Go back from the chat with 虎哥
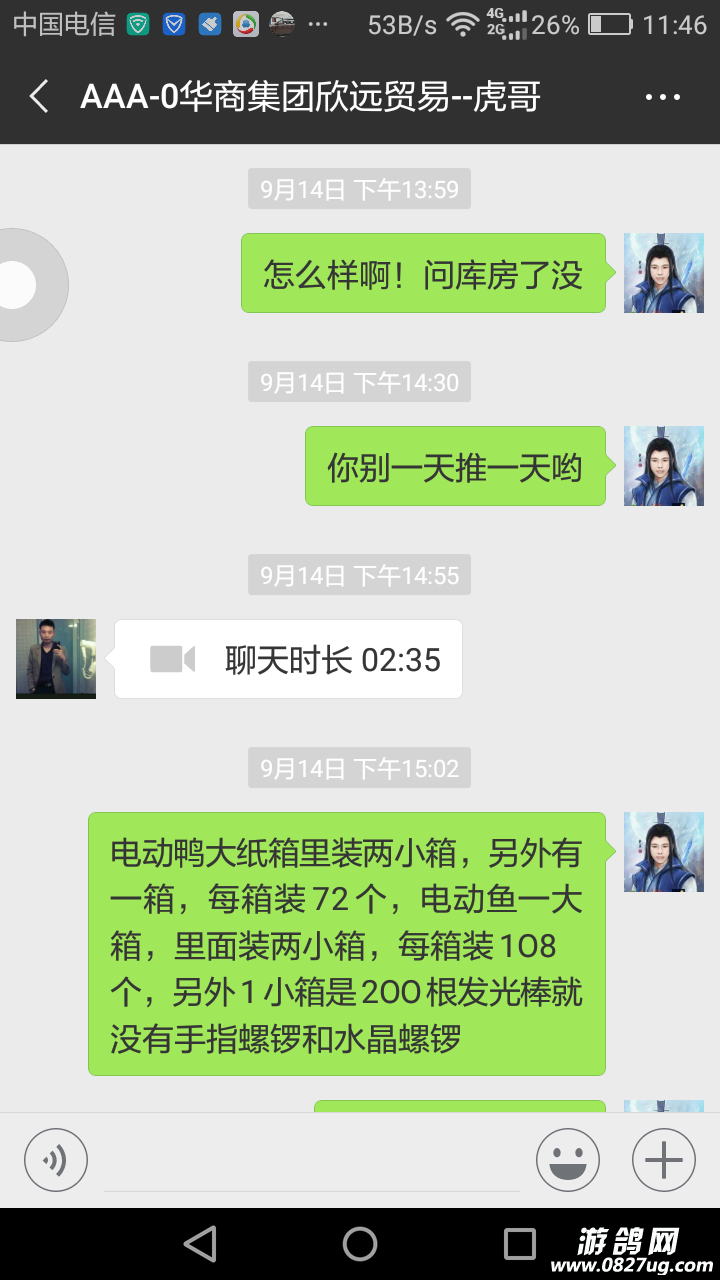 [x=39, y=97]
